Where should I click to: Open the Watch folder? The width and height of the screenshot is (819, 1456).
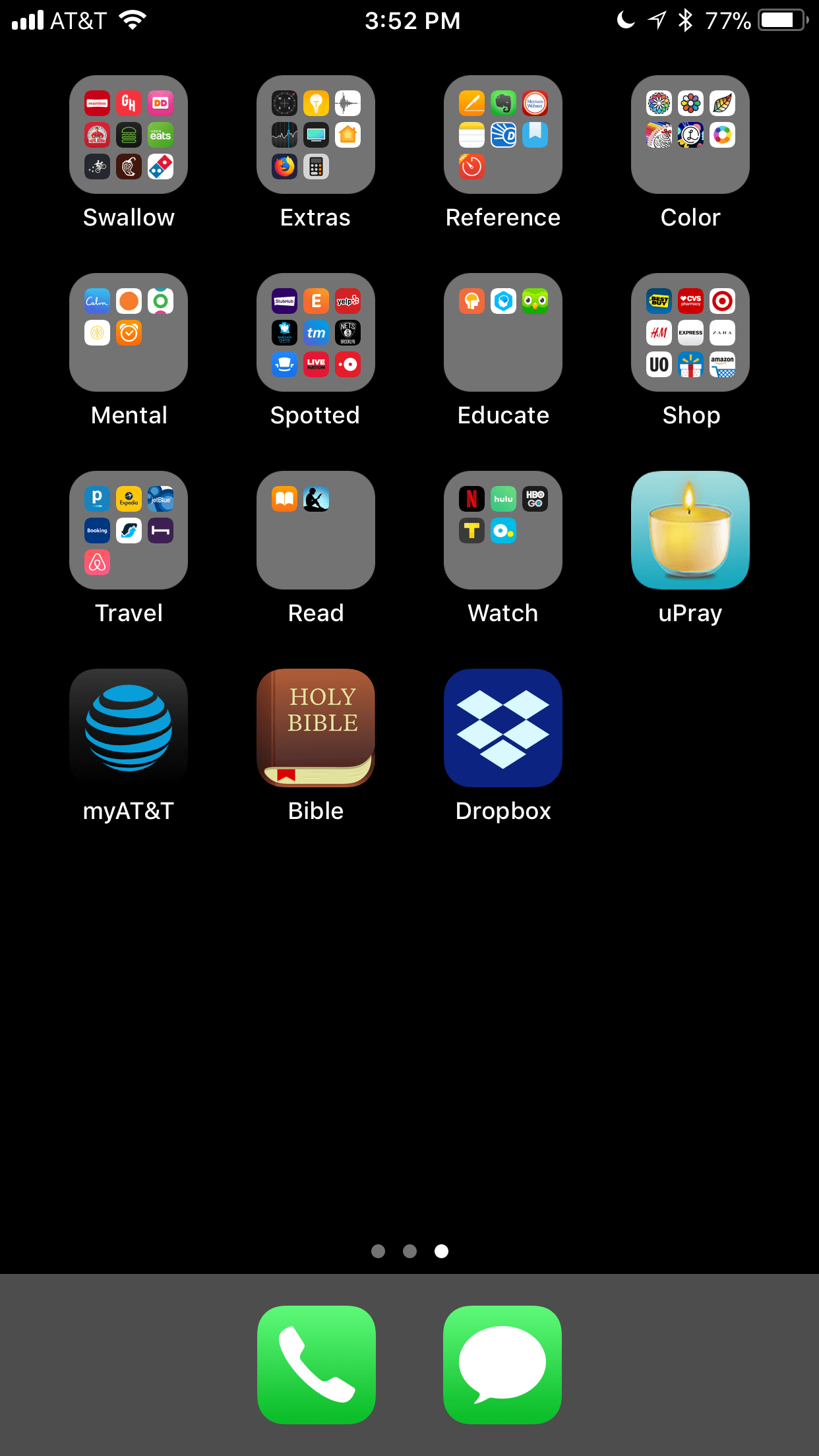coord(503,530)
